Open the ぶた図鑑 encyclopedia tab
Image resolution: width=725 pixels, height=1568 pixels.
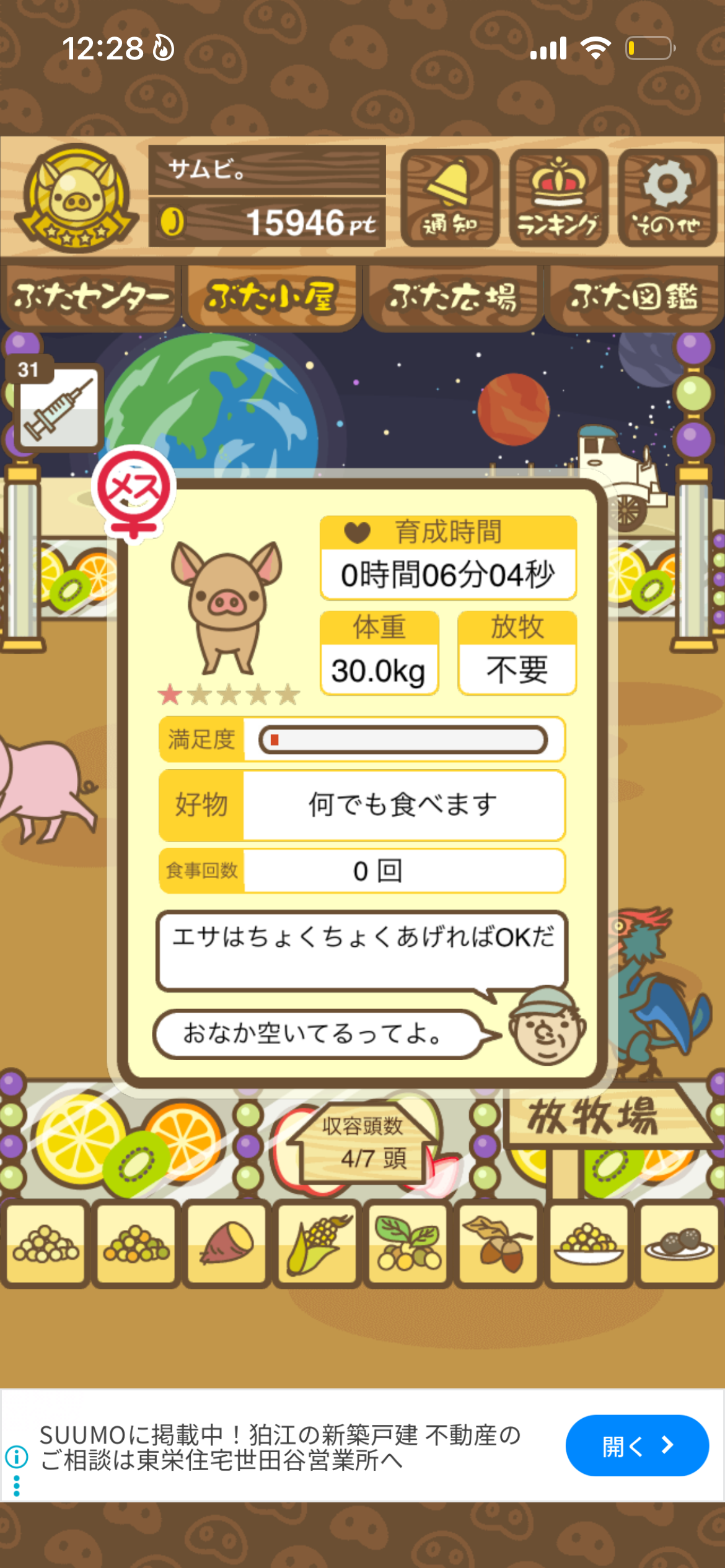pos(634,297)
